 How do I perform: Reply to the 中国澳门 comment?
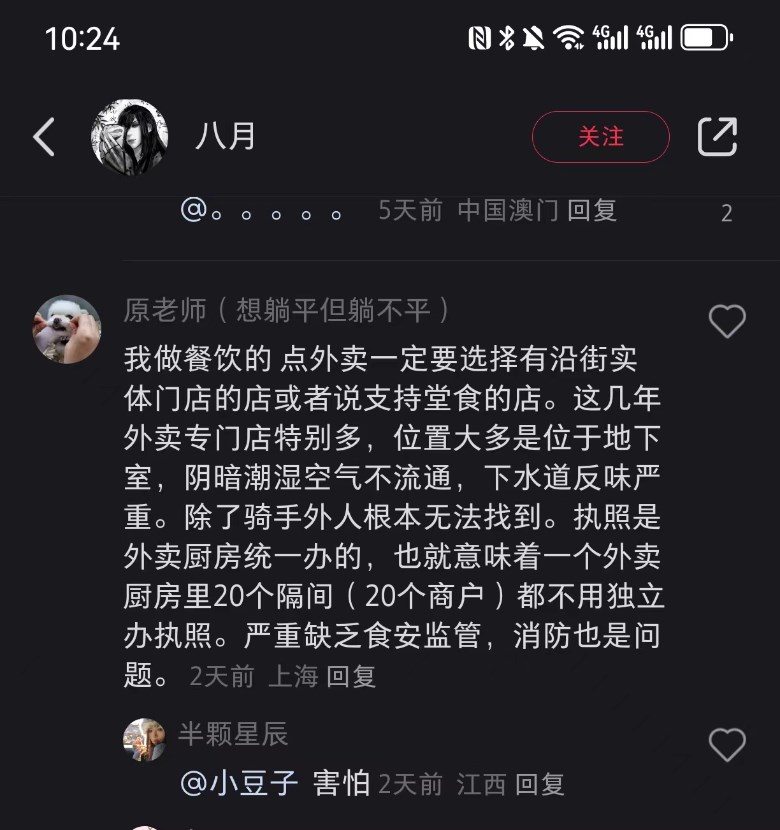point(592,211)
